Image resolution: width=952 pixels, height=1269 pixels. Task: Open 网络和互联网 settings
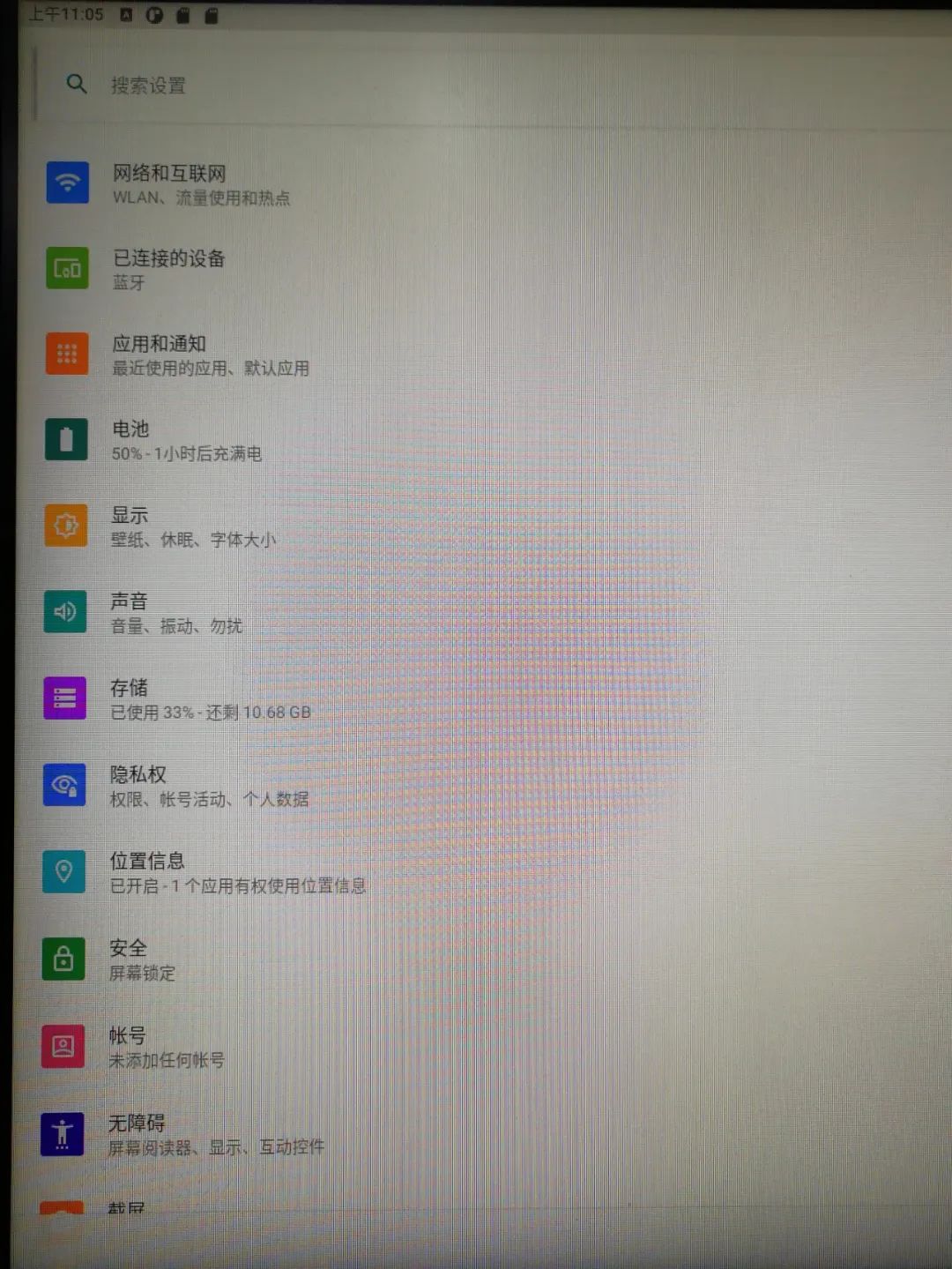click(169, 183)
